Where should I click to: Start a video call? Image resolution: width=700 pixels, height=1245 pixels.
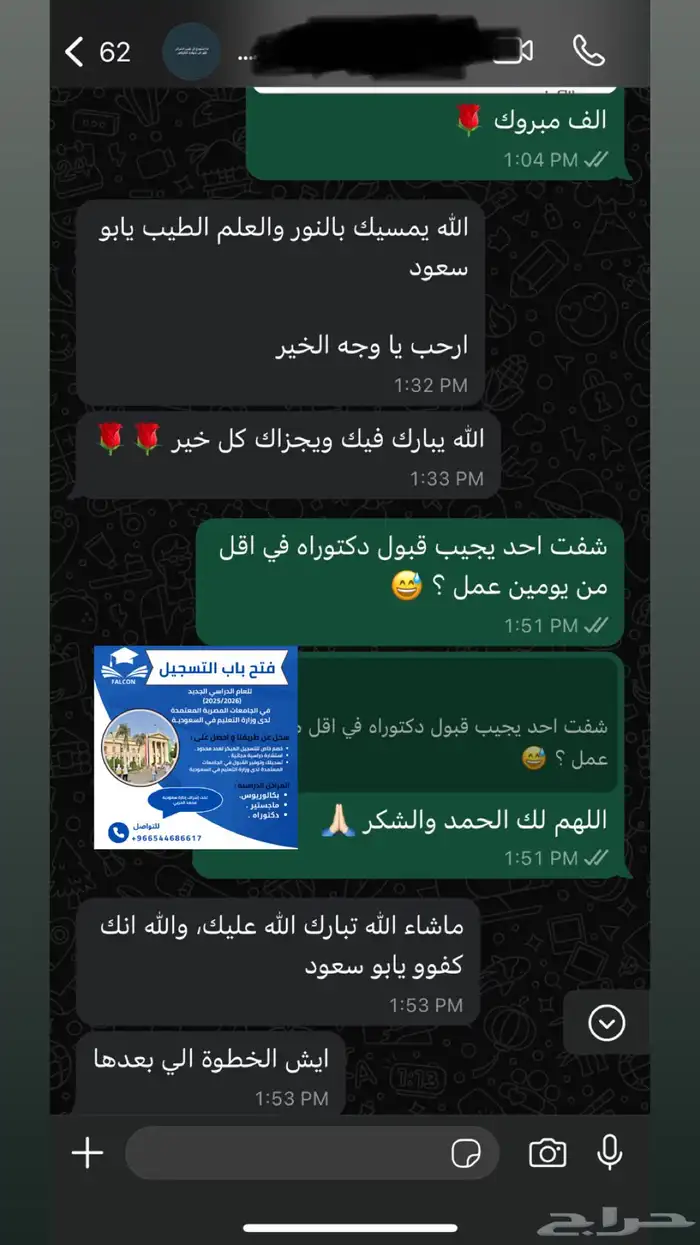click(514, 52)
